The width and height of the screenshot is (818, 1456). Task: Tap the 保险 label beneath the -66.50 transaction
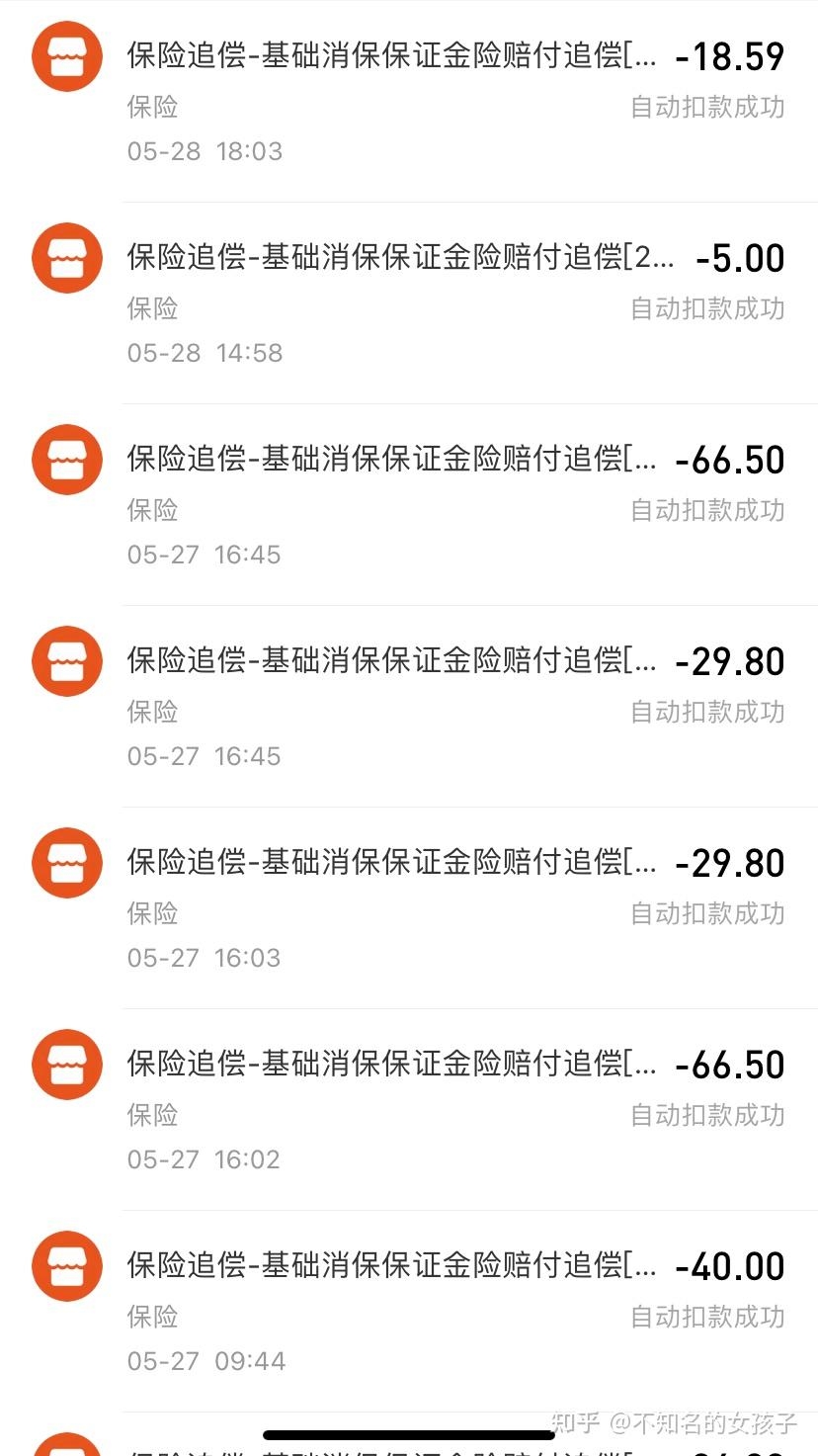pos(152,511)
